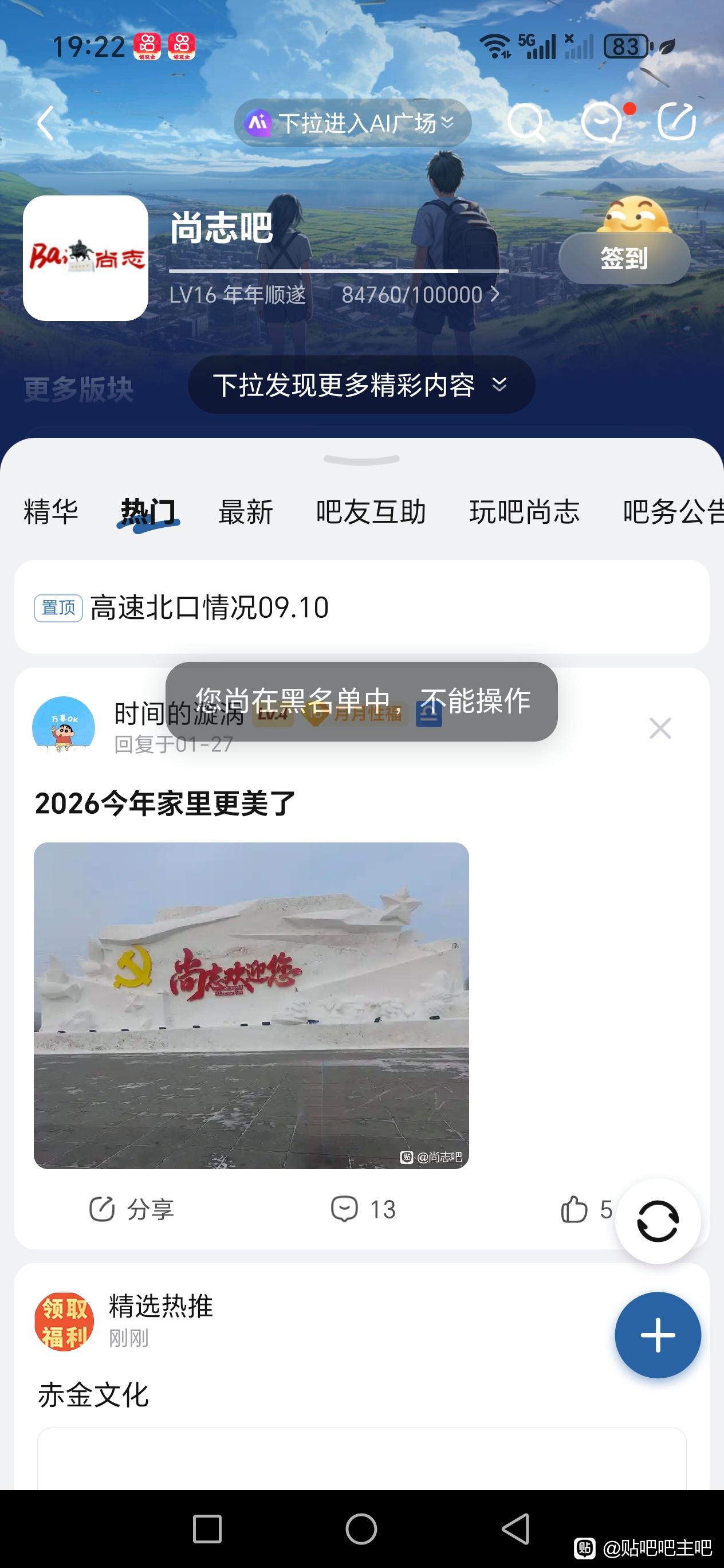Tap the 签到 sign-in button
Viewport: 724px width, 1568px height.
tap(624, 258)
